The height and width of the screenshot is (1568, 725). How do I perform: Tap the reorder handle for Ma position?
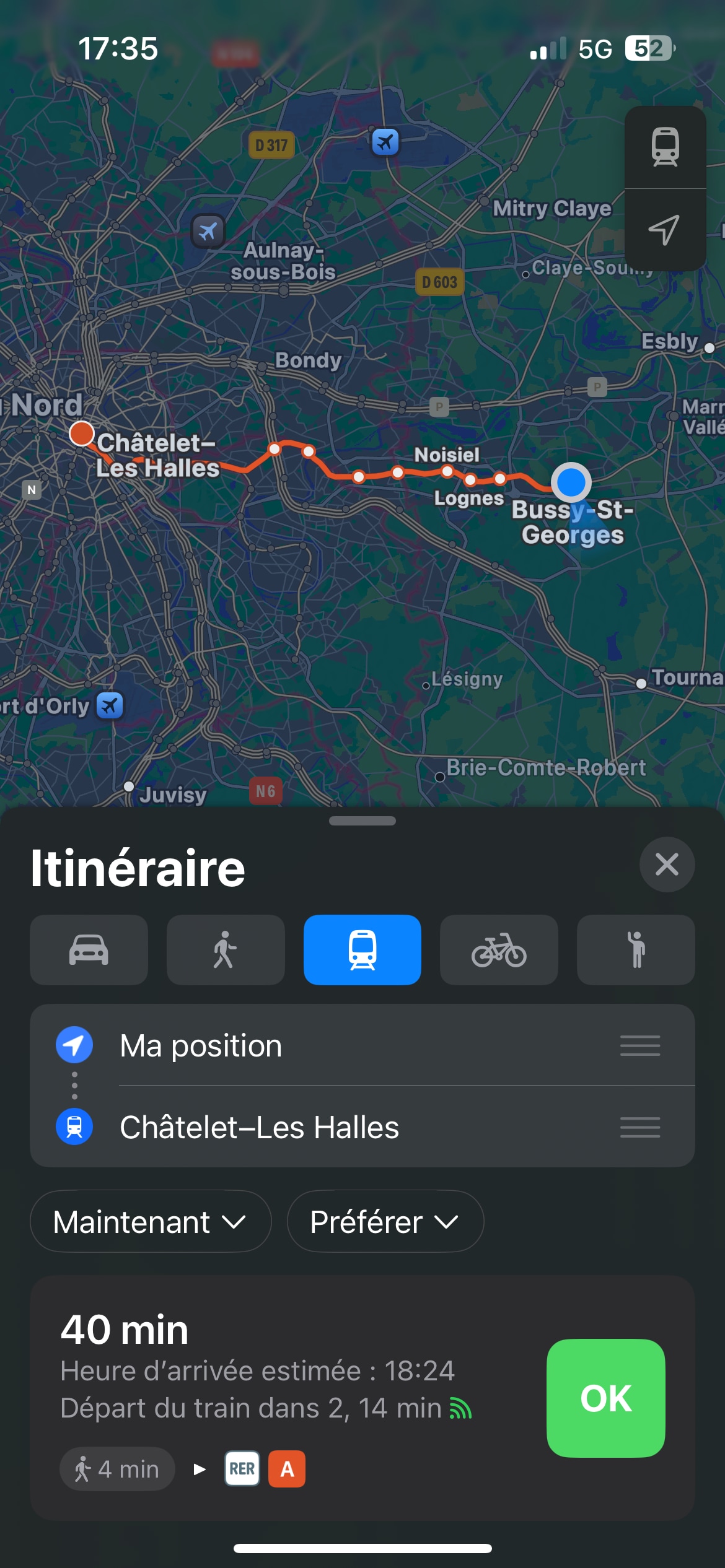(x=639, y=1045)
